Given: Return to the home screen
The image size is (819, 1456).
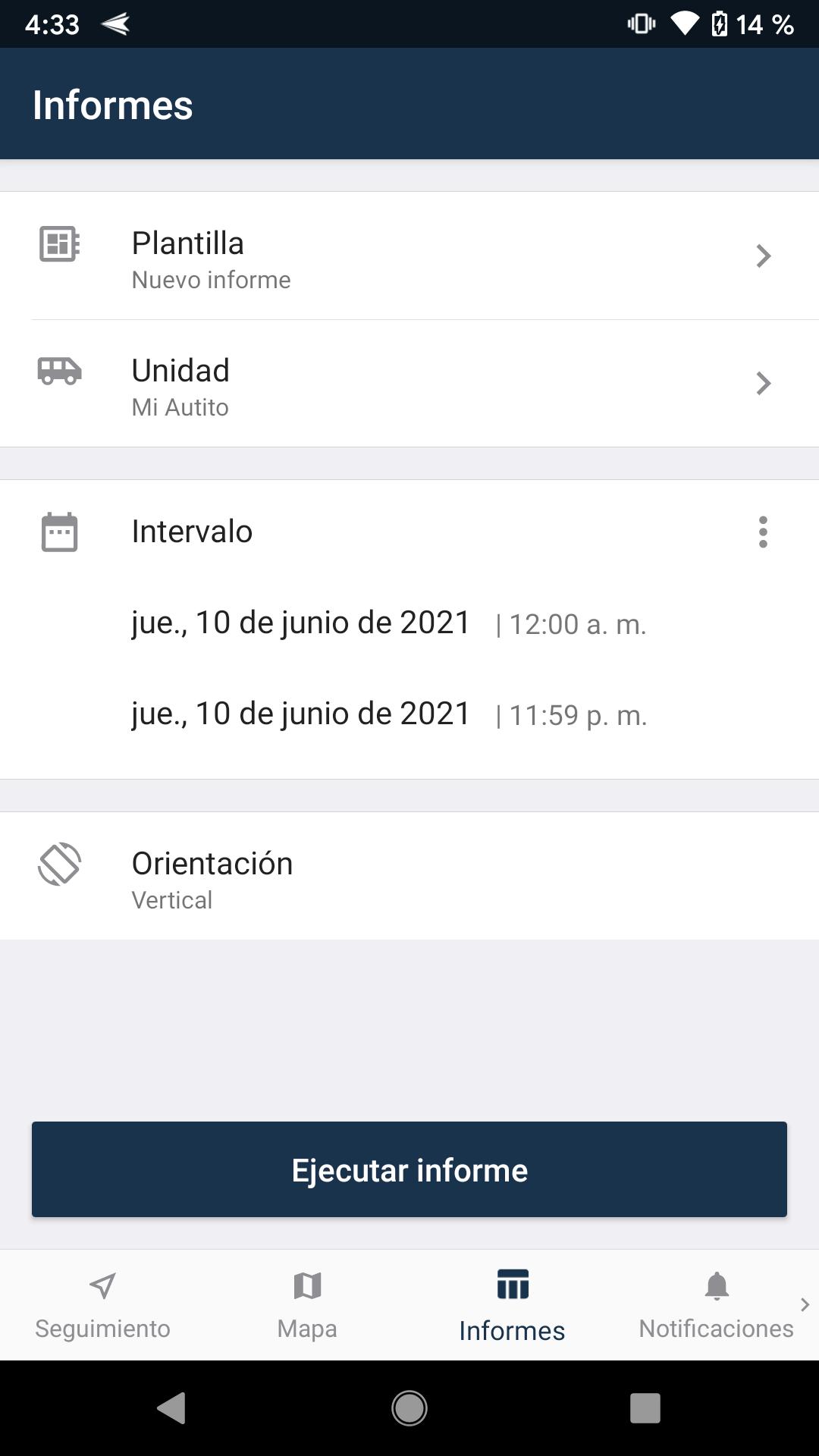Looking at the screenshot, I should 409,1408.
